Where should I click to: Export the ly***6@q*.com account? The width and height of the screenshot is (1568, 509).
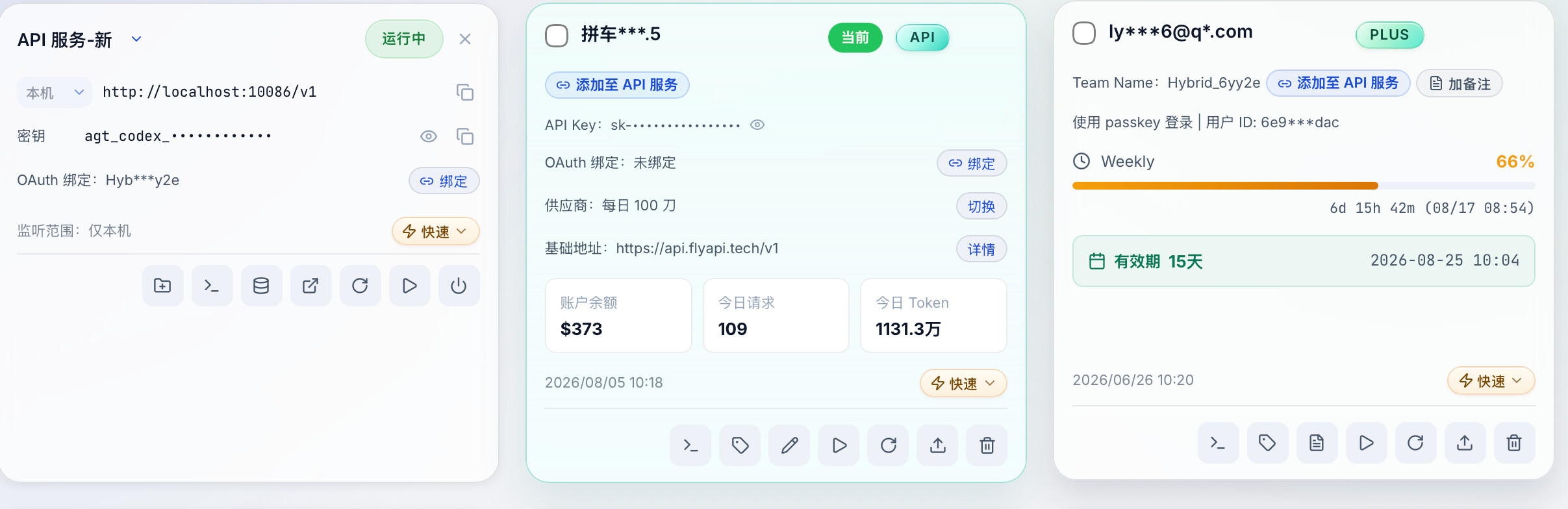[x=1465, y=443]
